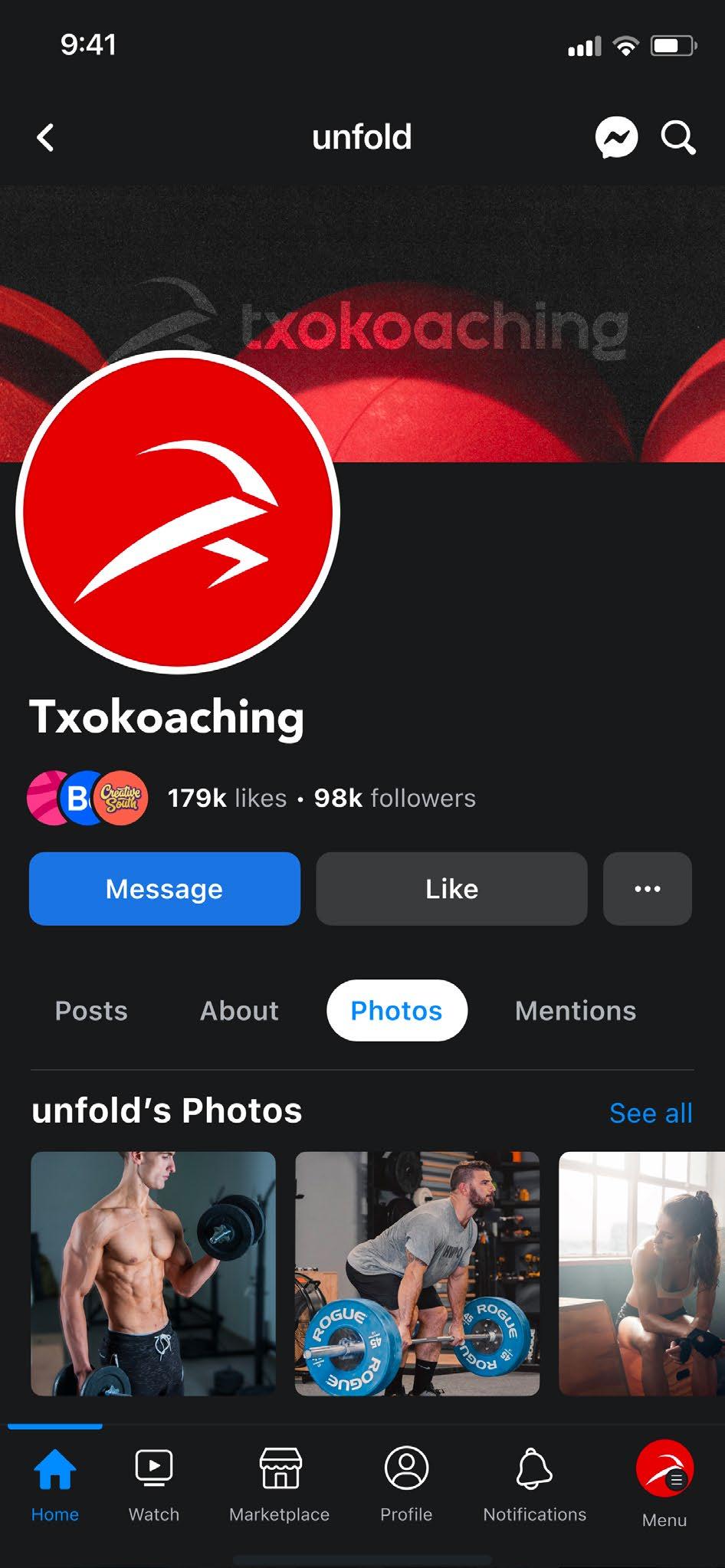This screenshot has width=725, height=1568.
Task: Switch to the Posts tab
Action: (91, 1011)
